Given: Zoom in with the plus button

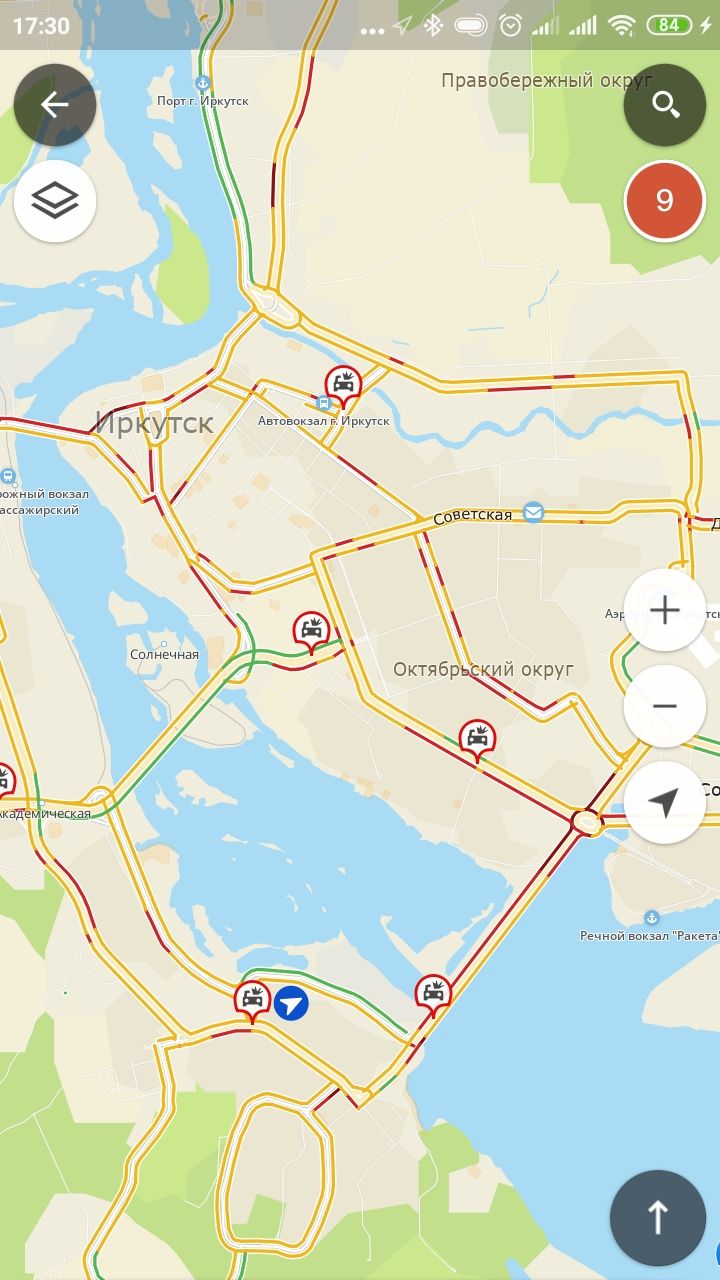Looking at the screenshot, I should (x=665, y=610).
